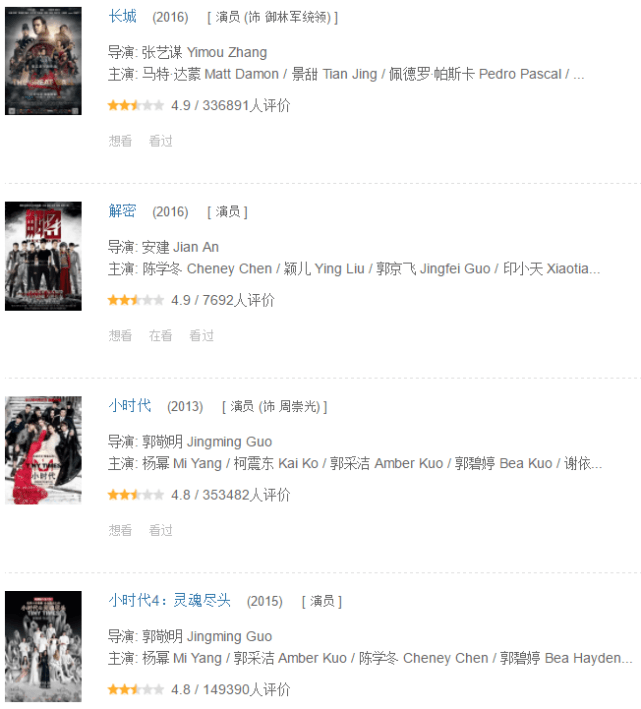Open the 小时代4：灵魂尽头 title link
The image size is (641, 709).
coord(169,600)
